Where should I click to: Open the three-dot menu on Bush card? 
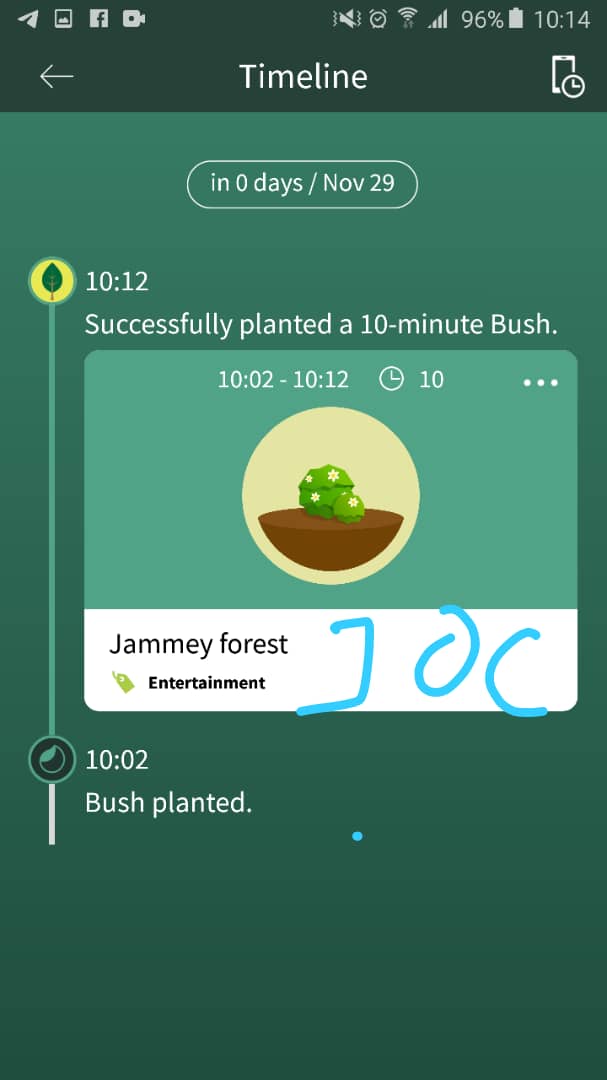click(540, 382)
